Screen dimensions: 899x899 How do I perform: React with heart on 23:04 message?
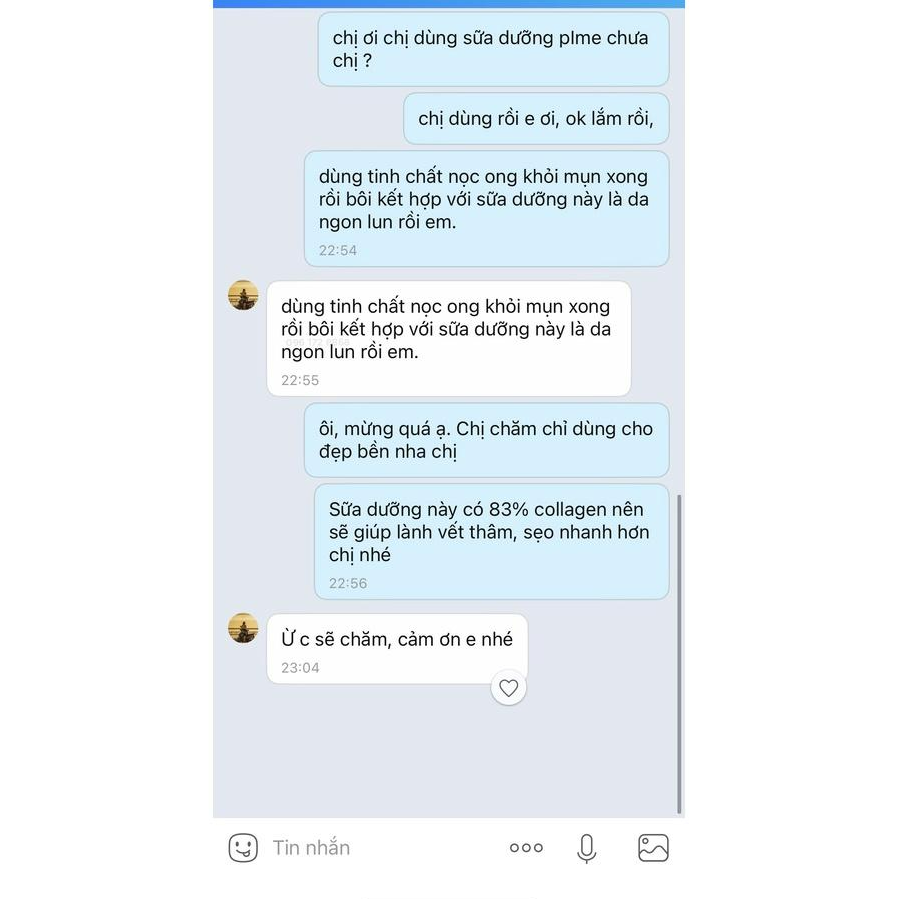(509, 688)
